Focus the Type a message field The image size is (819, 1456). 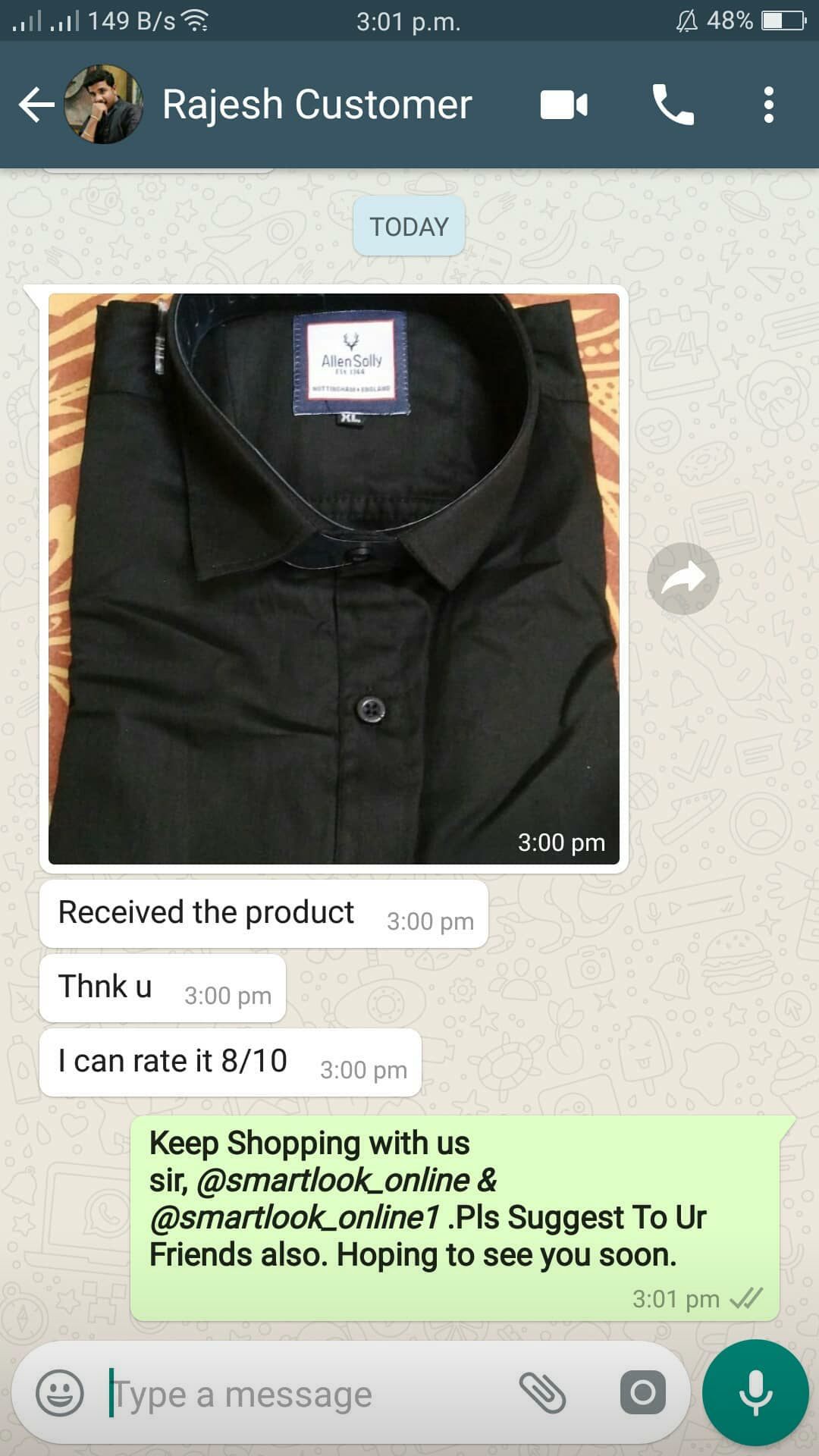pos(303,1394)
